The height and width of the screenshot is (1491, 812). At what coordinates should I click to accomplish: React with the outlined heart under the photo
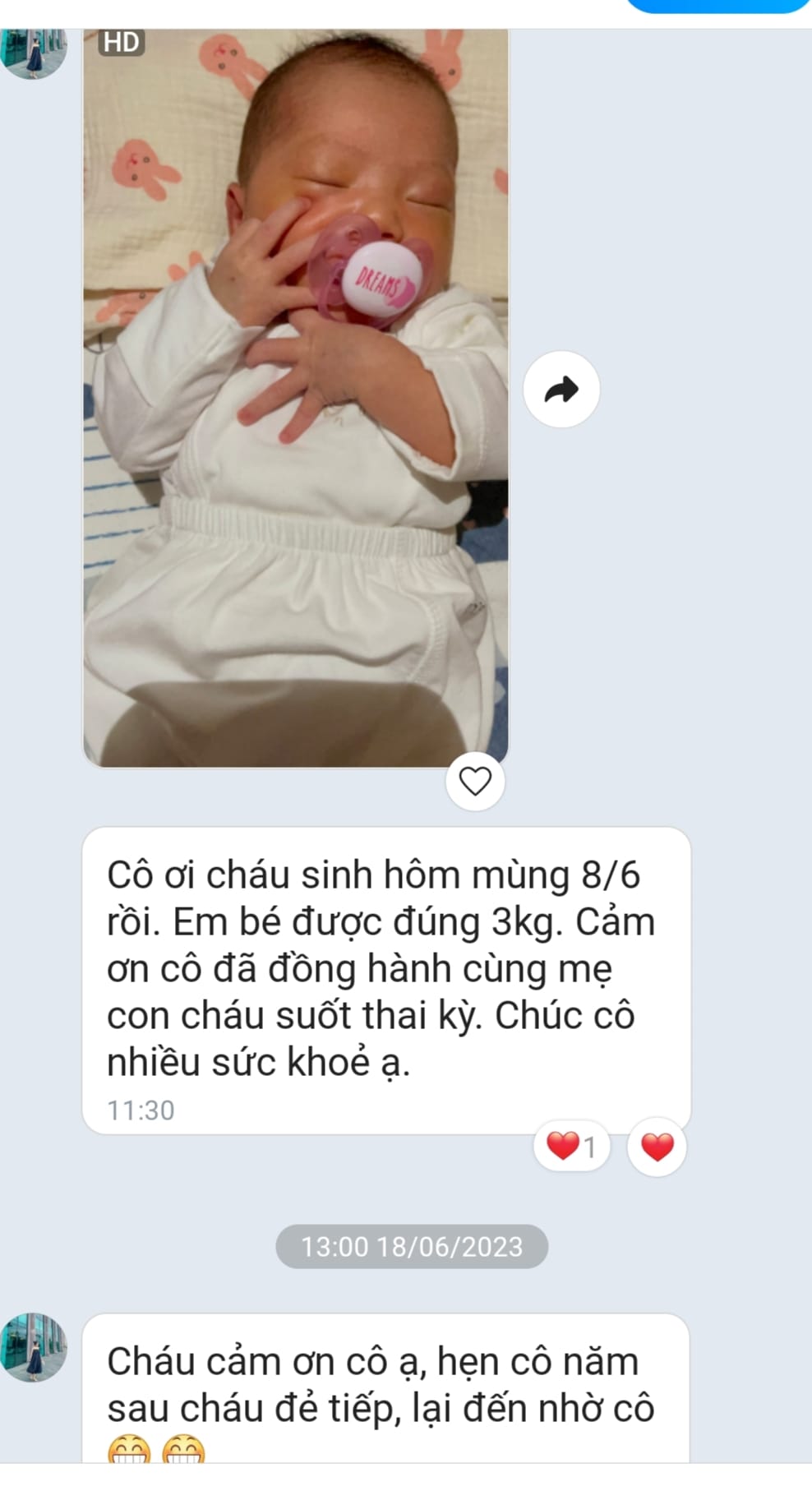(x=475, y=781)
